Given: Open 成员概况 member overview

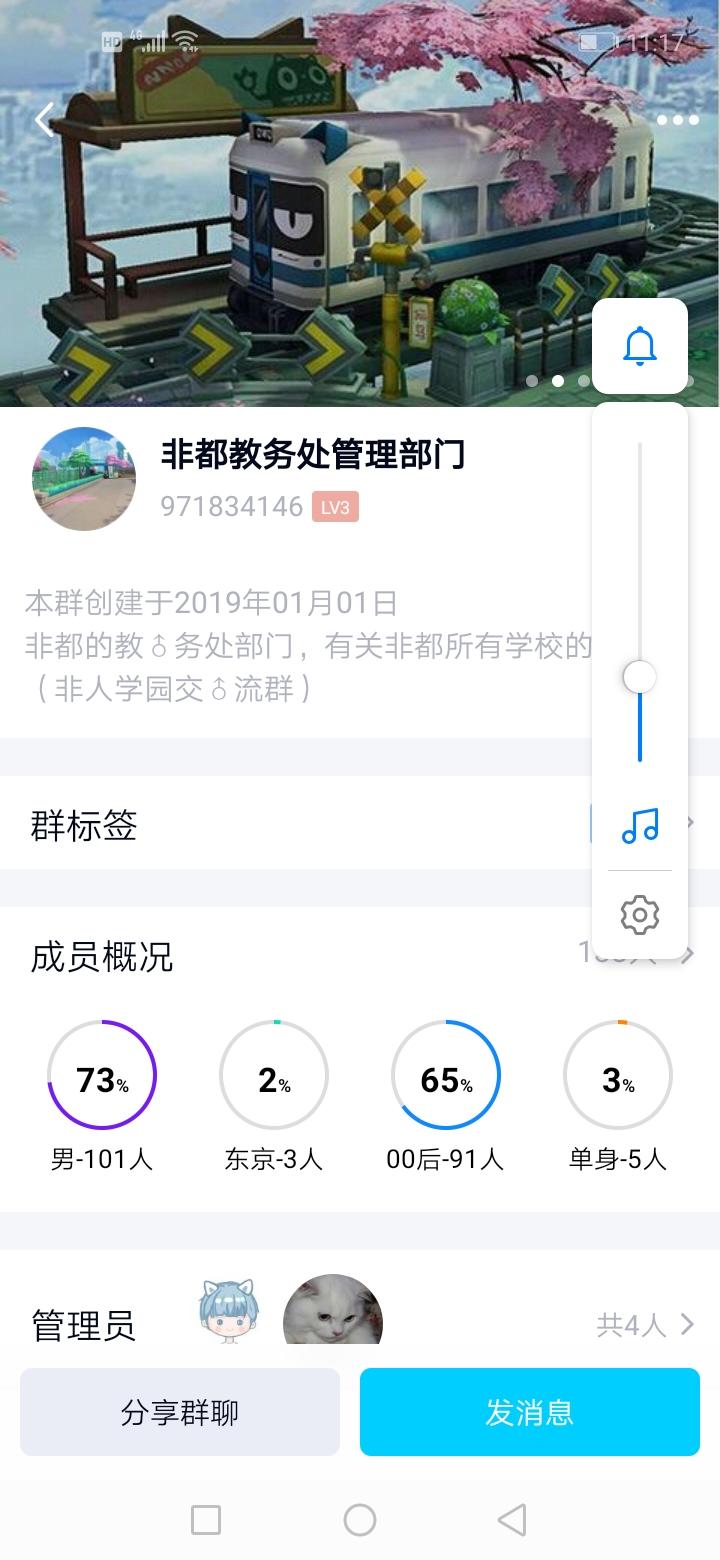Looking at the screenshot, I should [300, 956].
